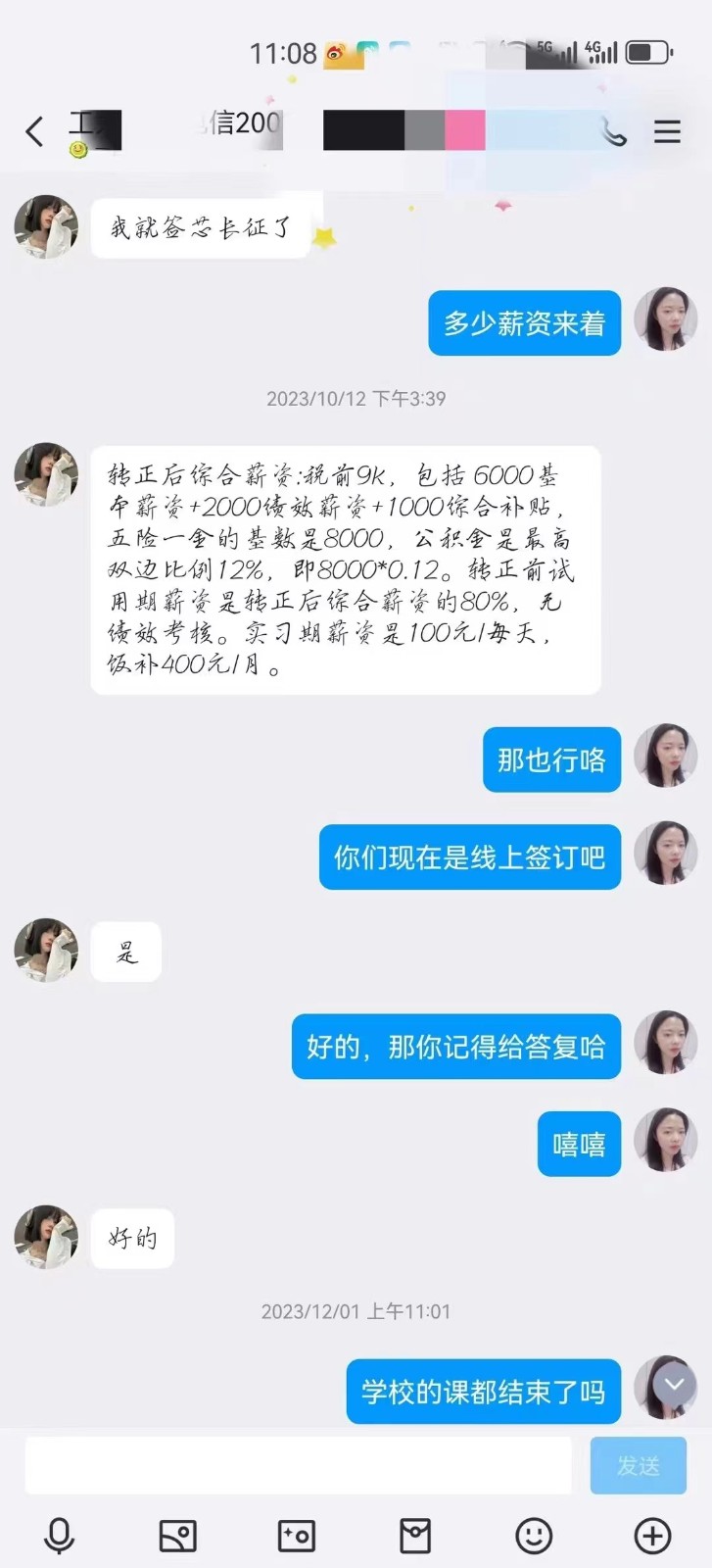
Task: Go back from this chat
Action: tap(34, 131)
